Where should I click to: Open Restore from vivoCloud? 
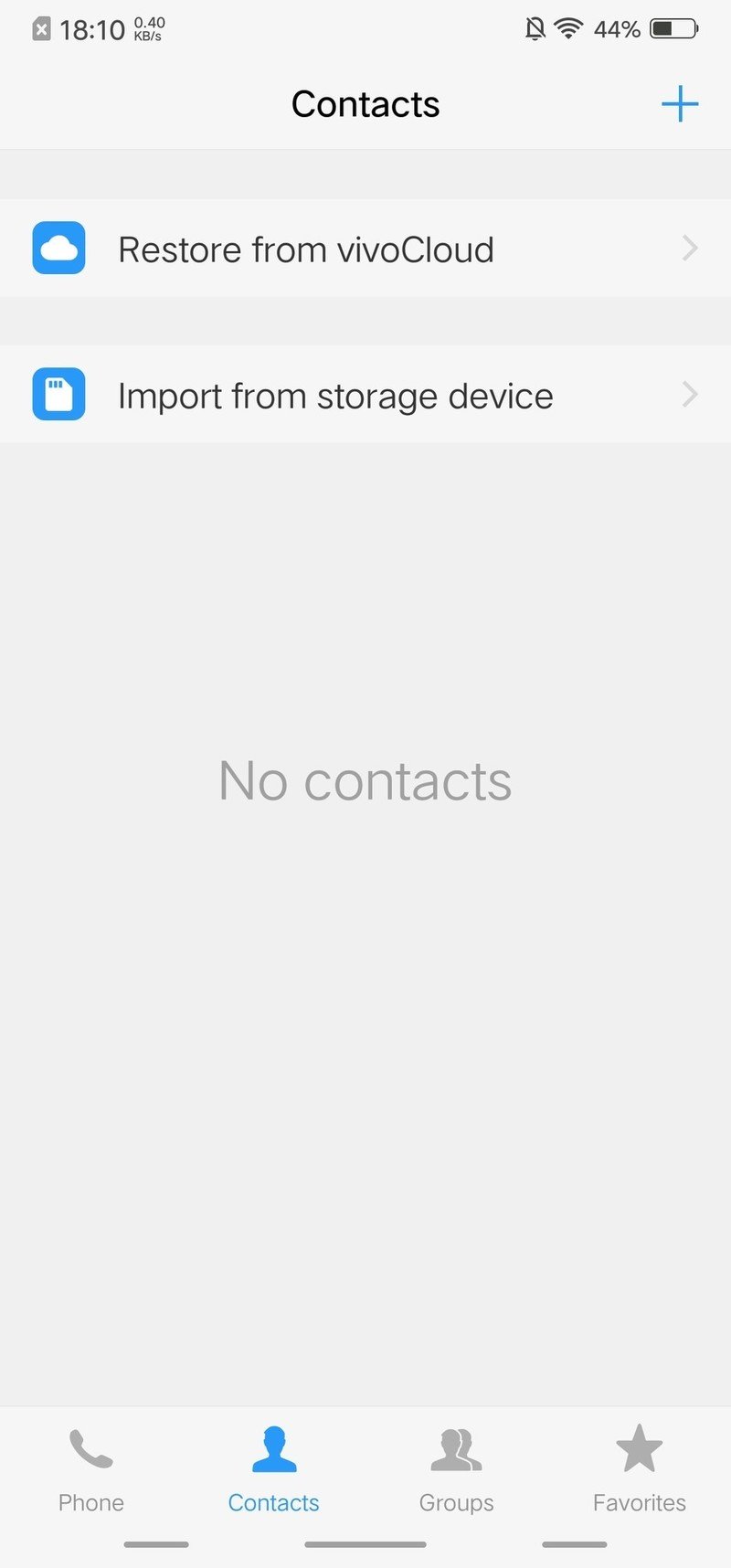coord(365,249)
